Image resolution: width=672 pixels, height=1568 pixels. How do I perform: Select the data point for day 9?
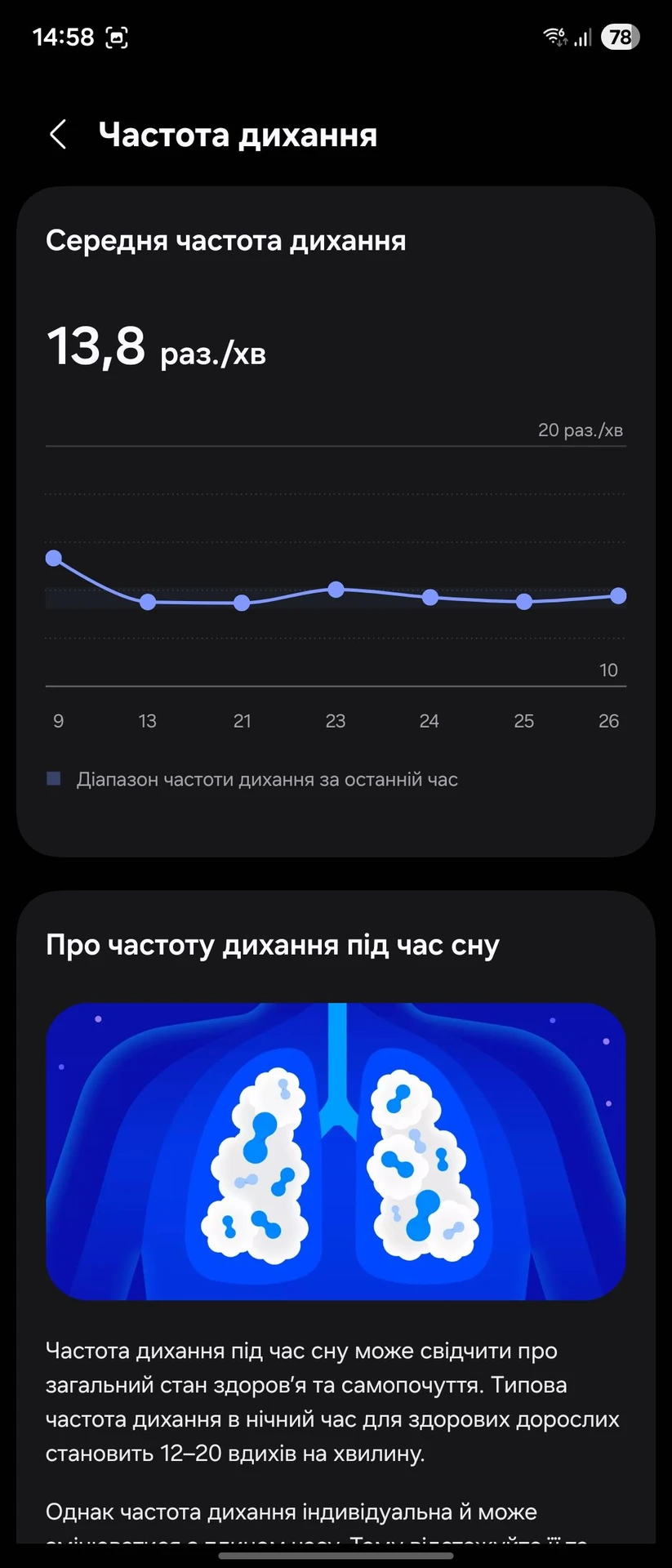click(54, 559)
